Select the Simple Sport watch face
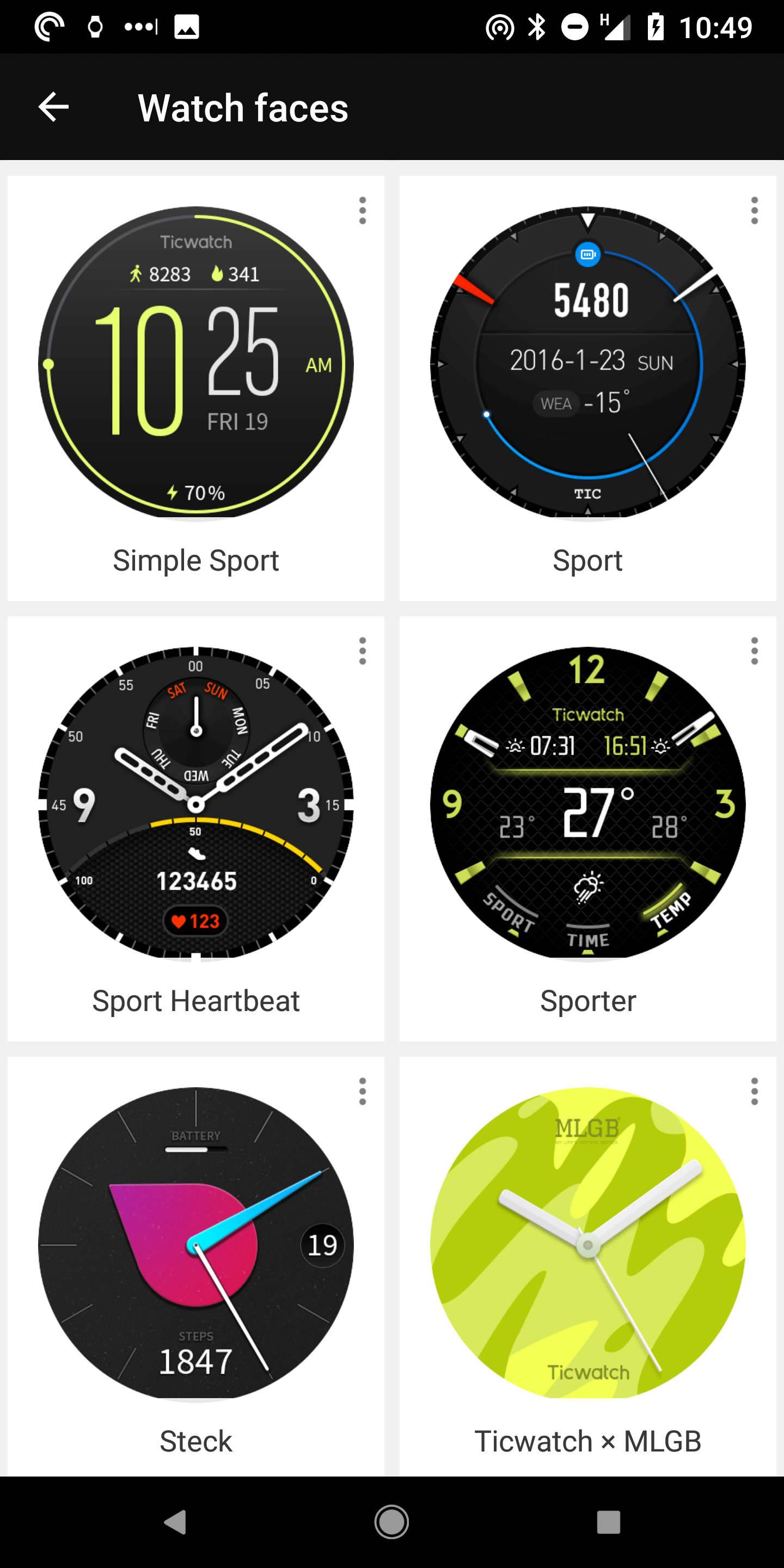Image resolution: width=784 pixels, height=1568 pixels. (x=196, y=388)
